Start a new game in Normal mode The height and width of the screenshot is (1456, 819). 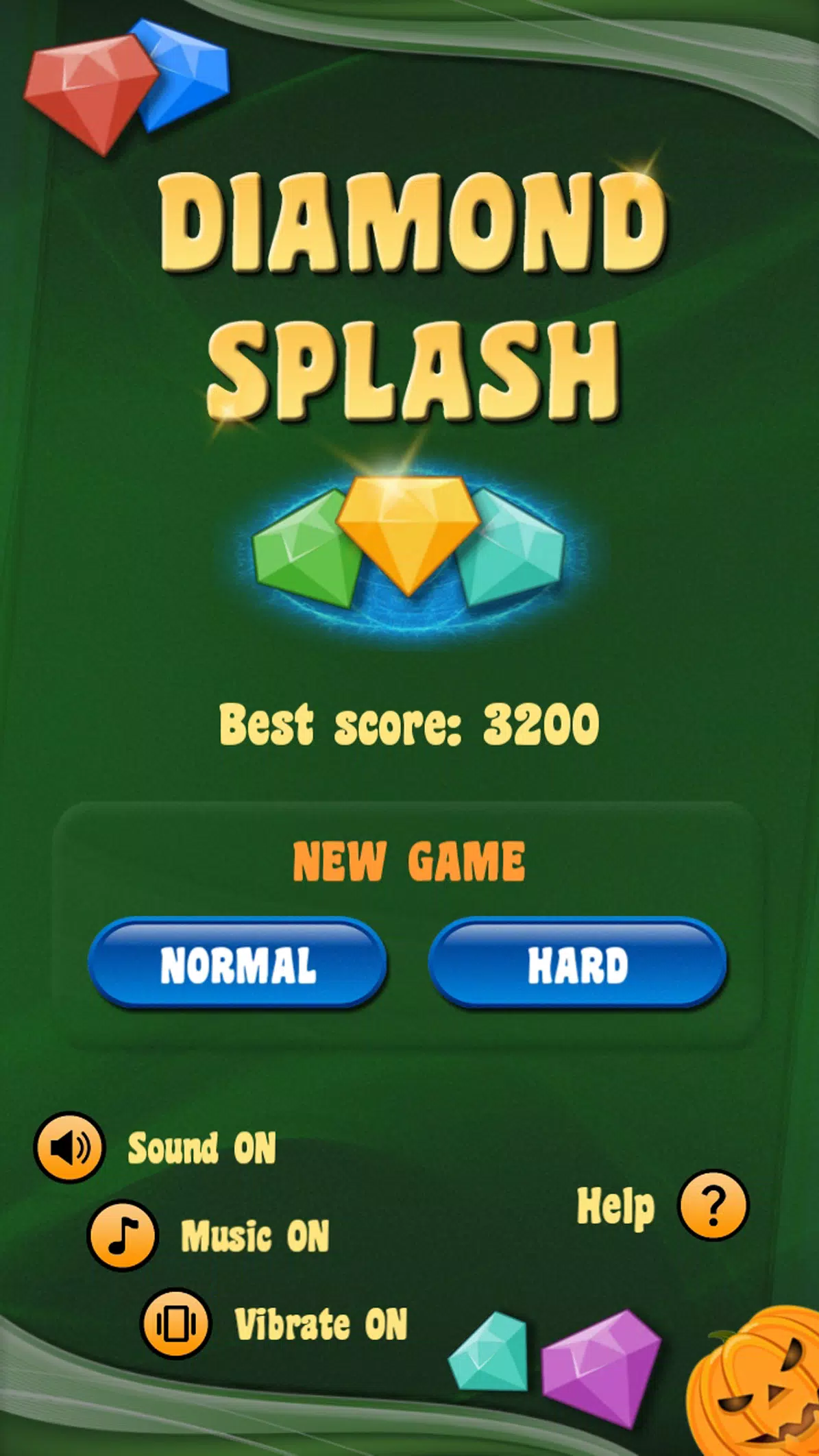point(237,964)
